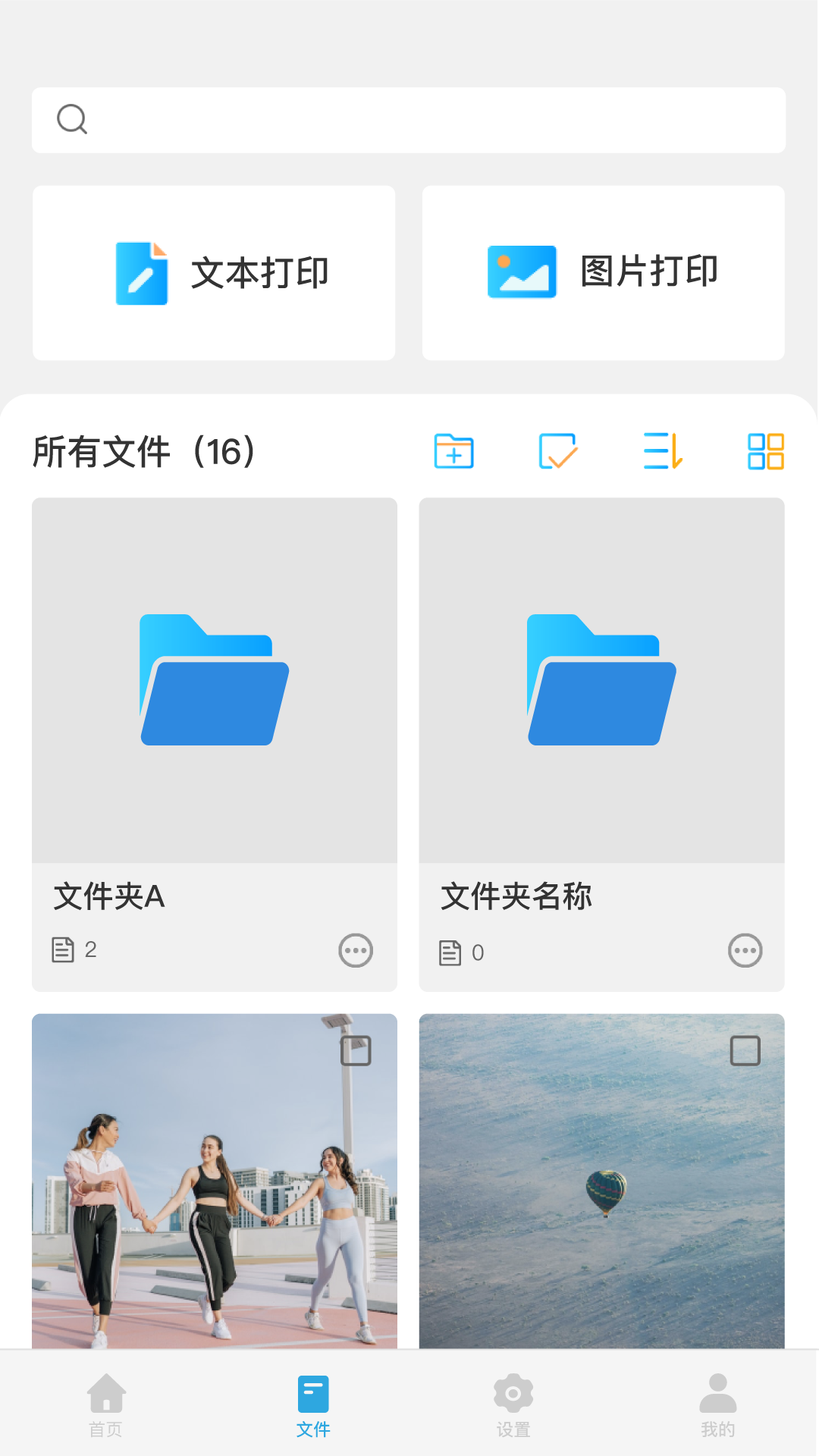
Task: Check the fitness photo selection box
Action: coord(356,1052)
